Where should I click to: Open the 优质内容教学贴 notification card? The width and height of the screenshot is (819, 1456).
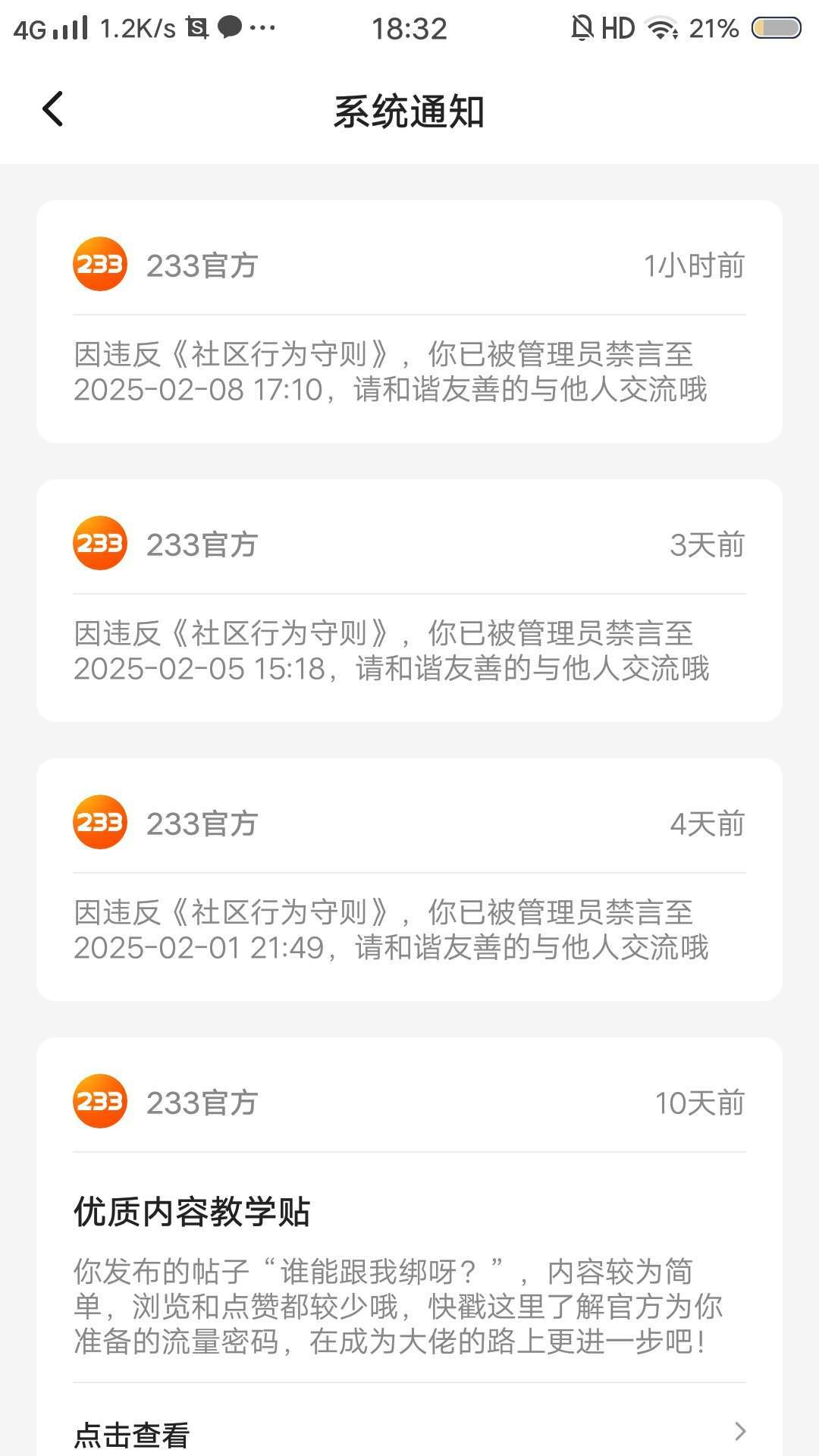pos(409,1274)
